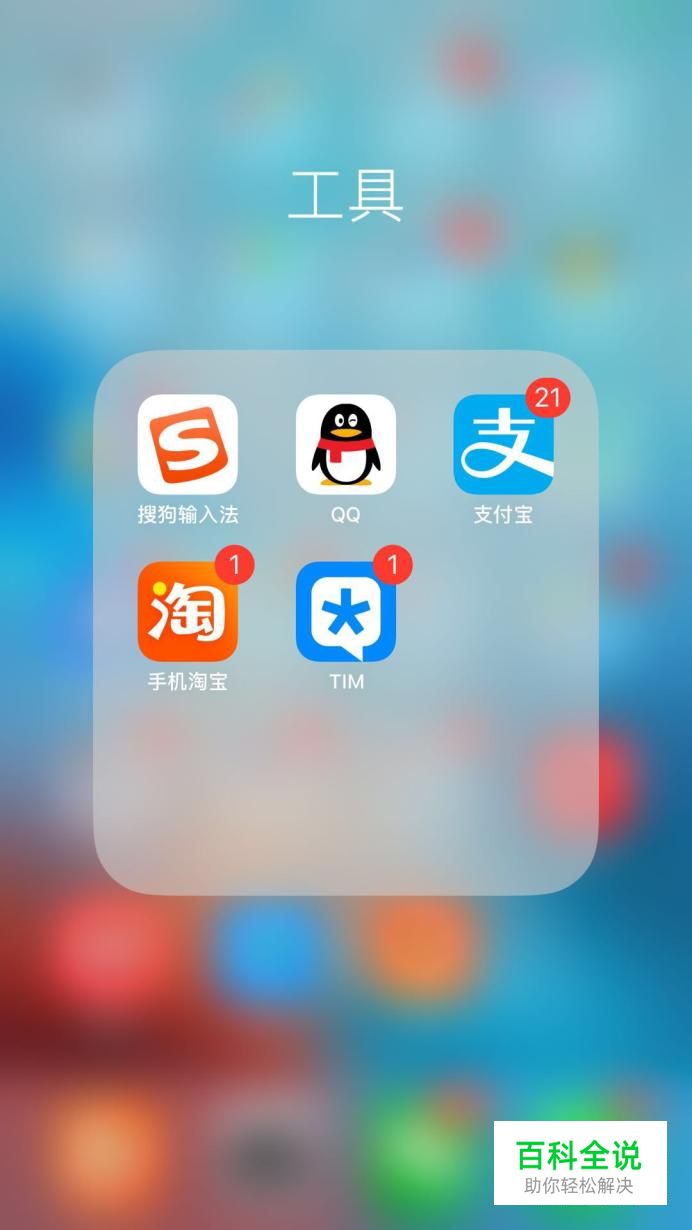
Task: Launch 手机淘宝 app
Action: pyautogui.click(x=188, y=612)
